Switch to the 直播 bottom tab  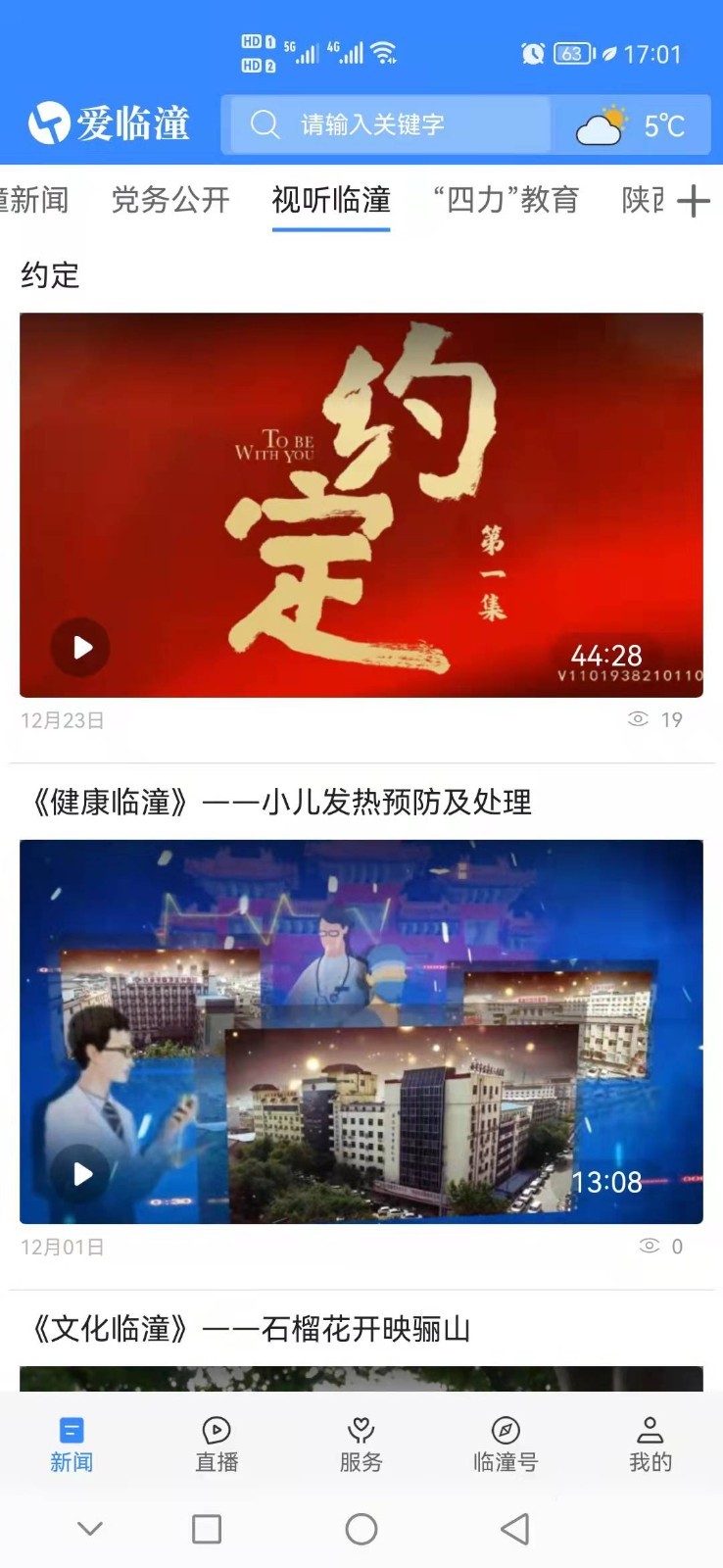tap(217, 1445)
